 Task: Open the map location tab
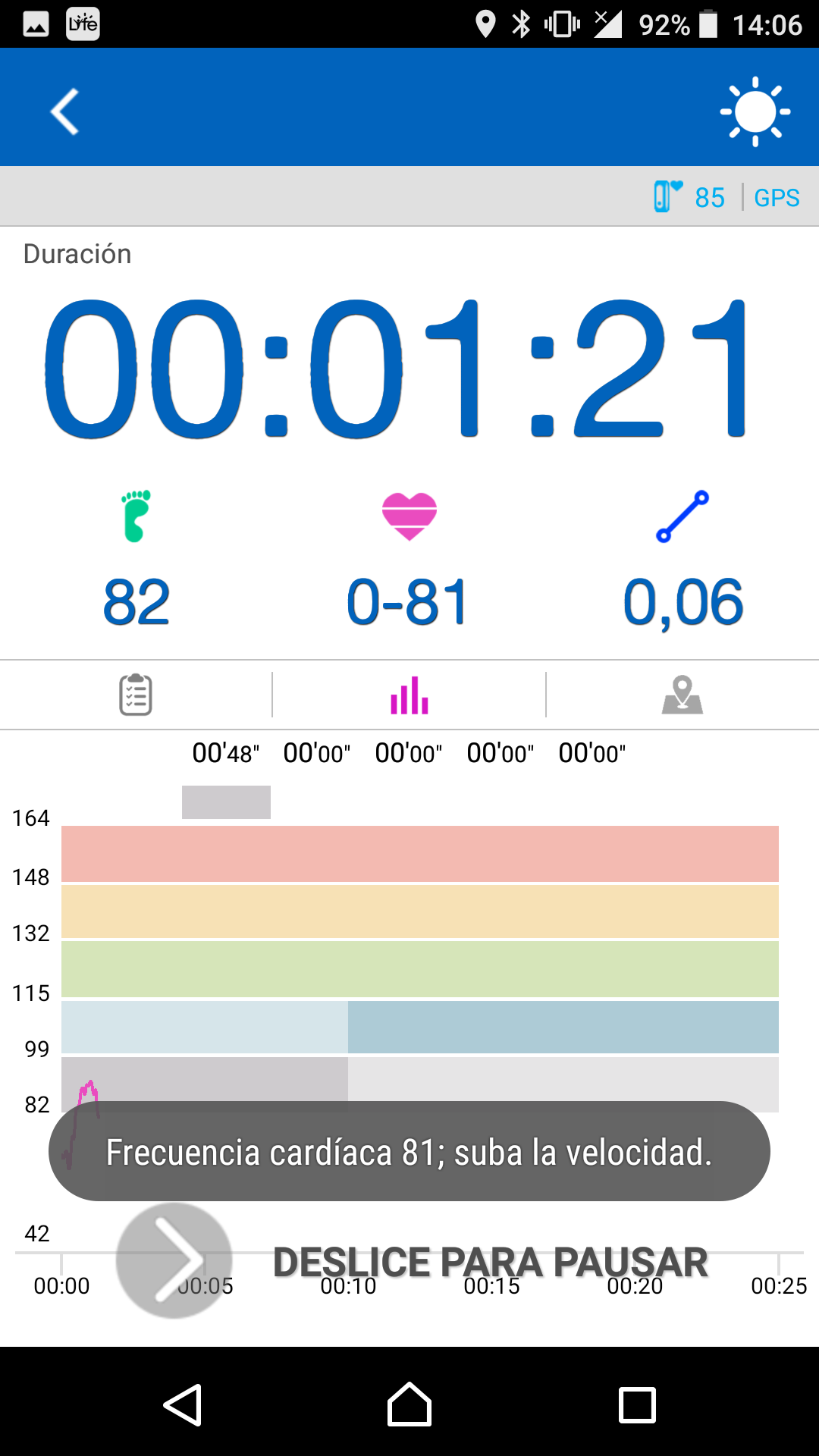pyautogui.click(x=682, y=695)
